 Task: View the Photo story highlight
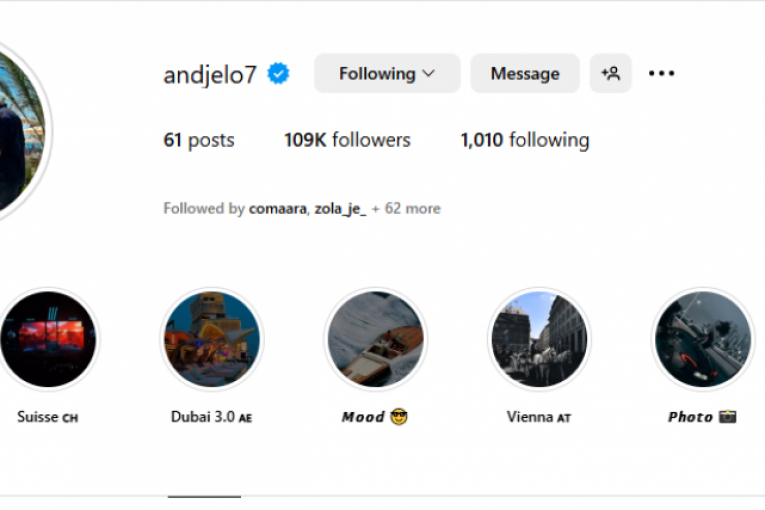pos(702,340)
